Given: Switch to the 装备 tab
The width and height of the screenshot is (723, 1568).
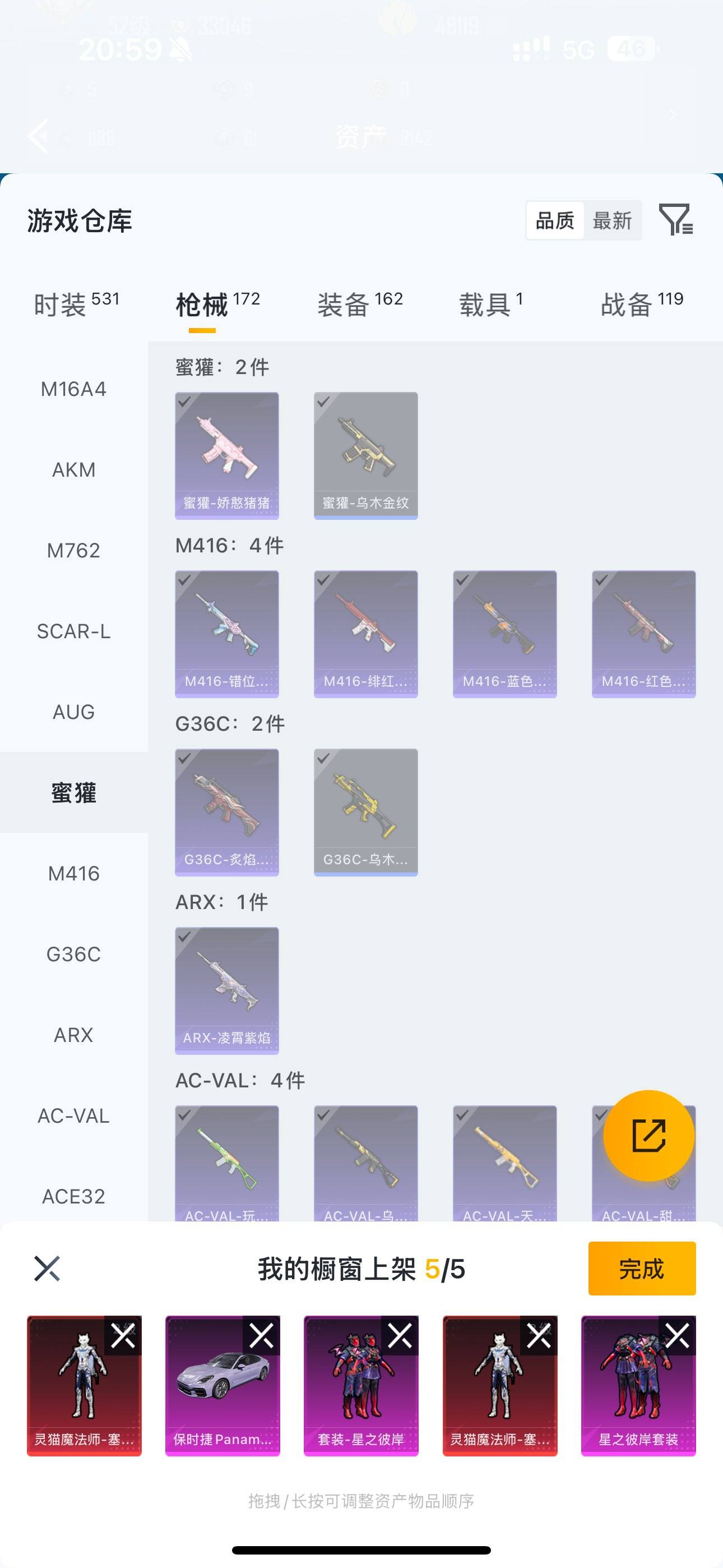Looking at the screenshot, I should pos(360,305).
